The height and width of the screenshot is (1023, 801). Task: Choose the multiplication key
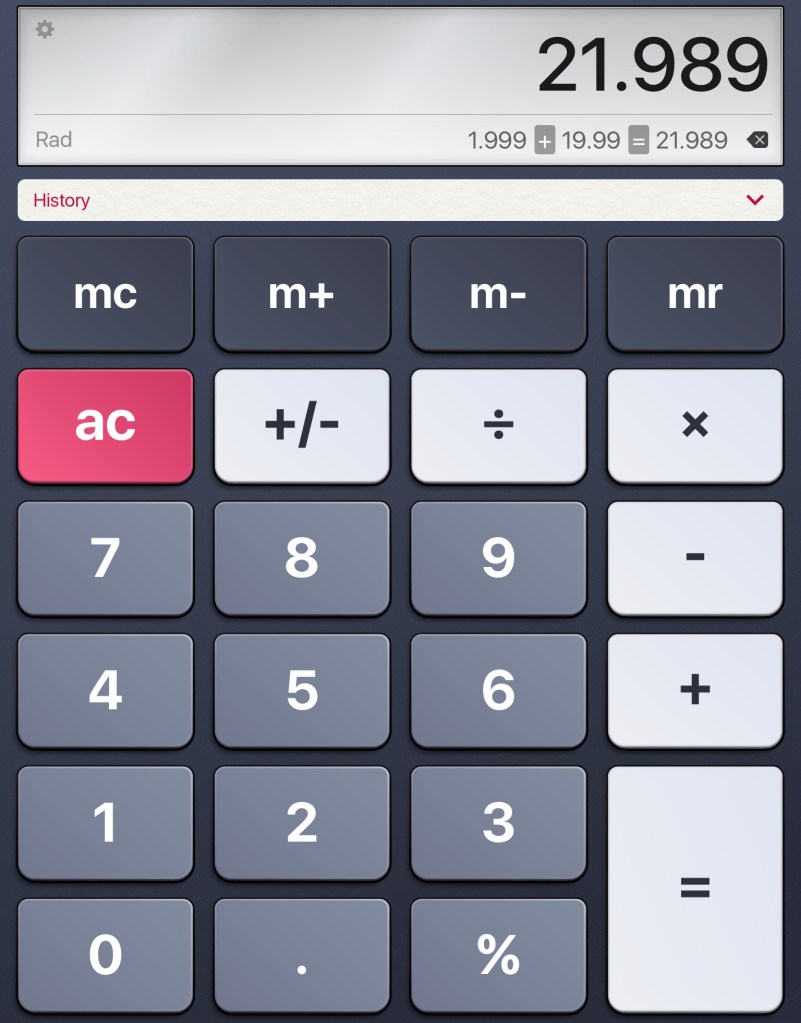click(694, 426)
